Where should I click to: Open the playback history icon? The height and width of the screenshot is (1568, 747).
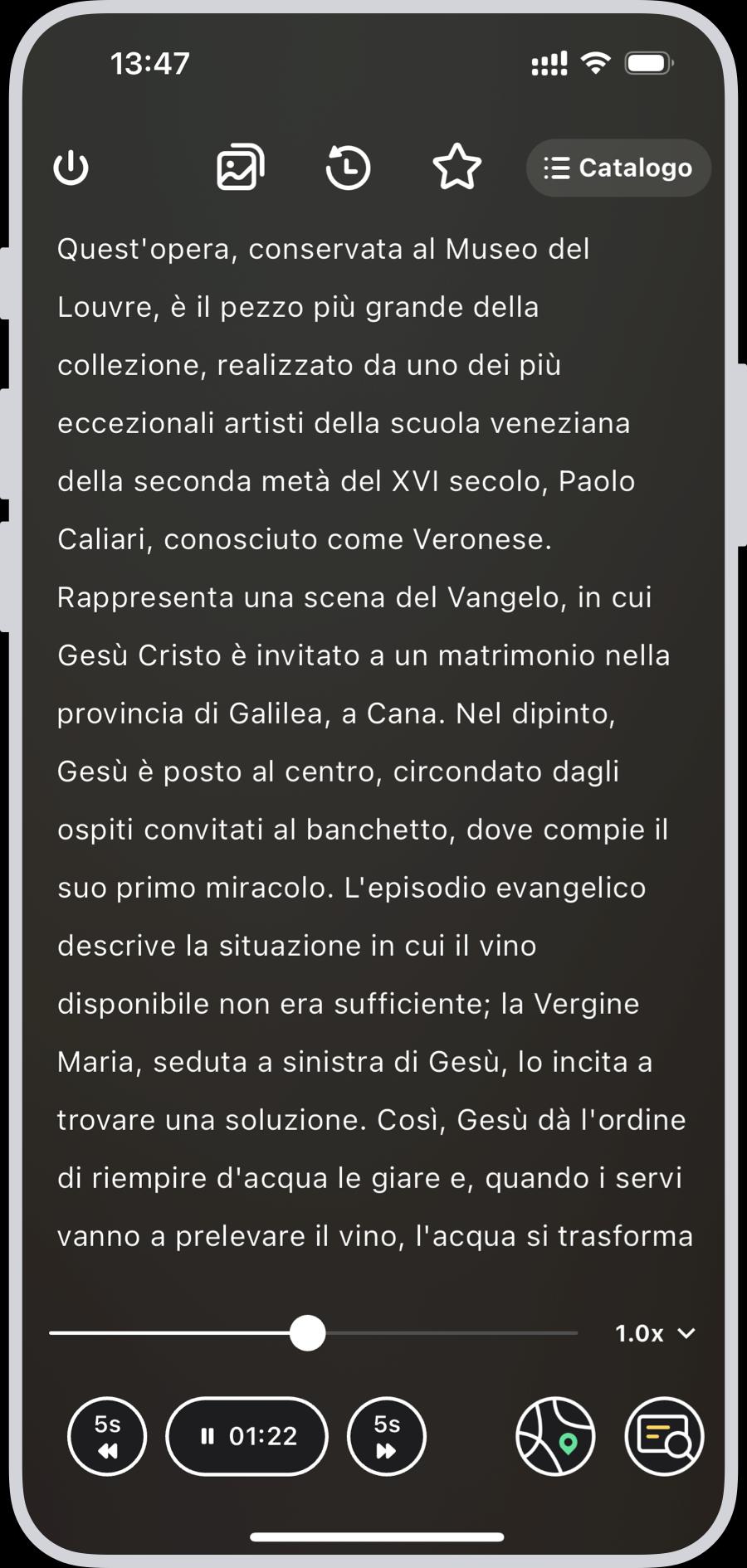[x=348, y=168]
